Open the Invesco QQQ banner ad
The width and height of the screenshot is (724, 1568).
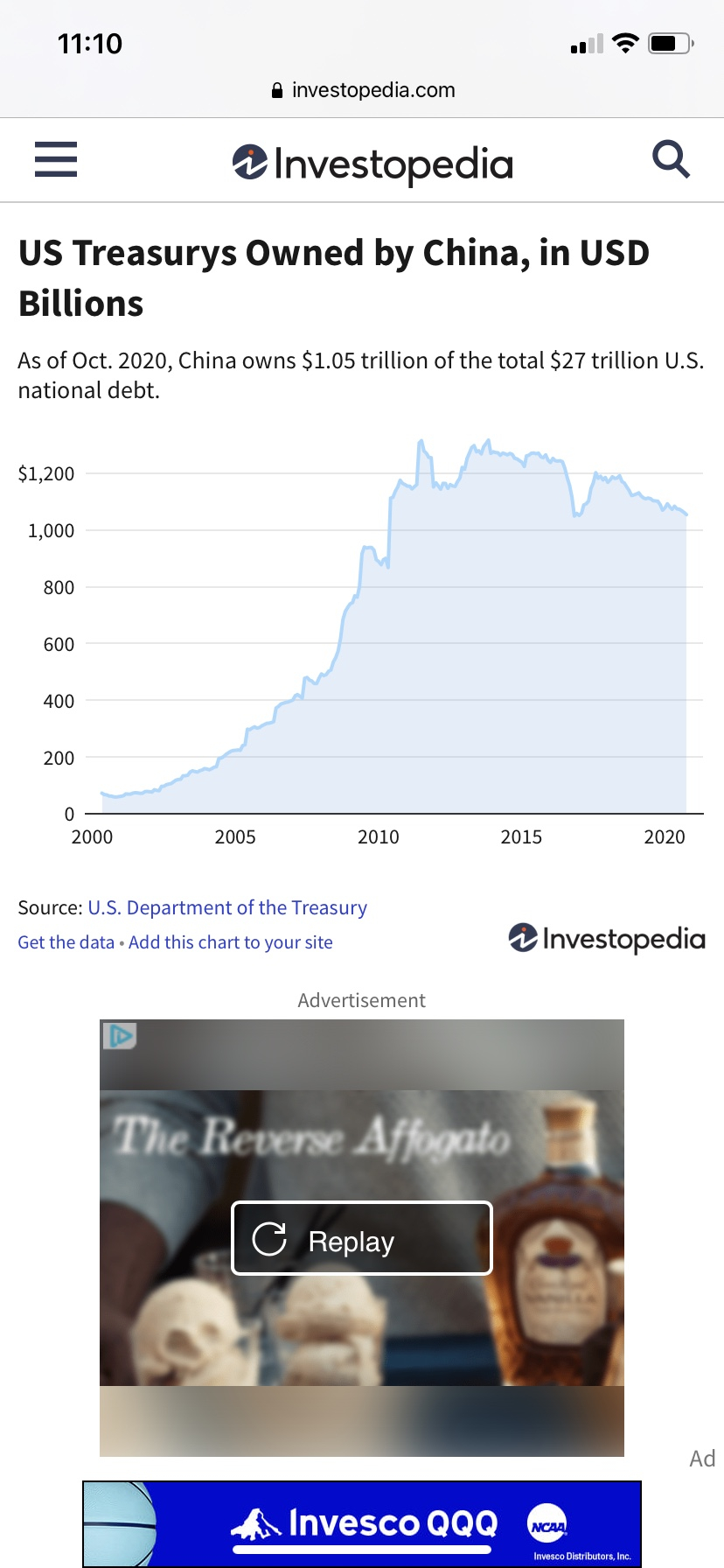click(362, 1523)
